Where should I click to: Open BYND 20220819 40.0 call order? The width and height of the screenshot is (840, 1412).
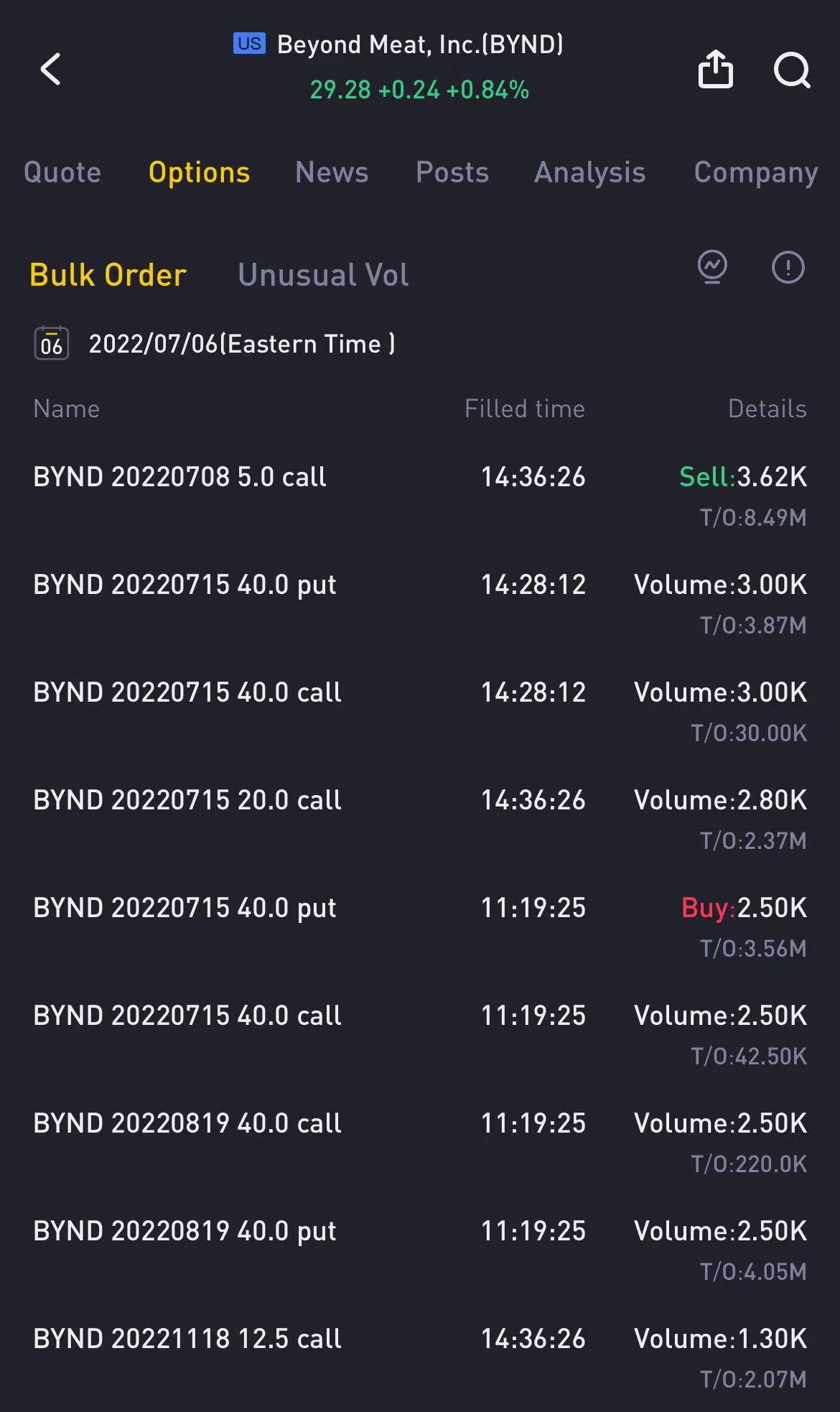[x=420, y=1142]
